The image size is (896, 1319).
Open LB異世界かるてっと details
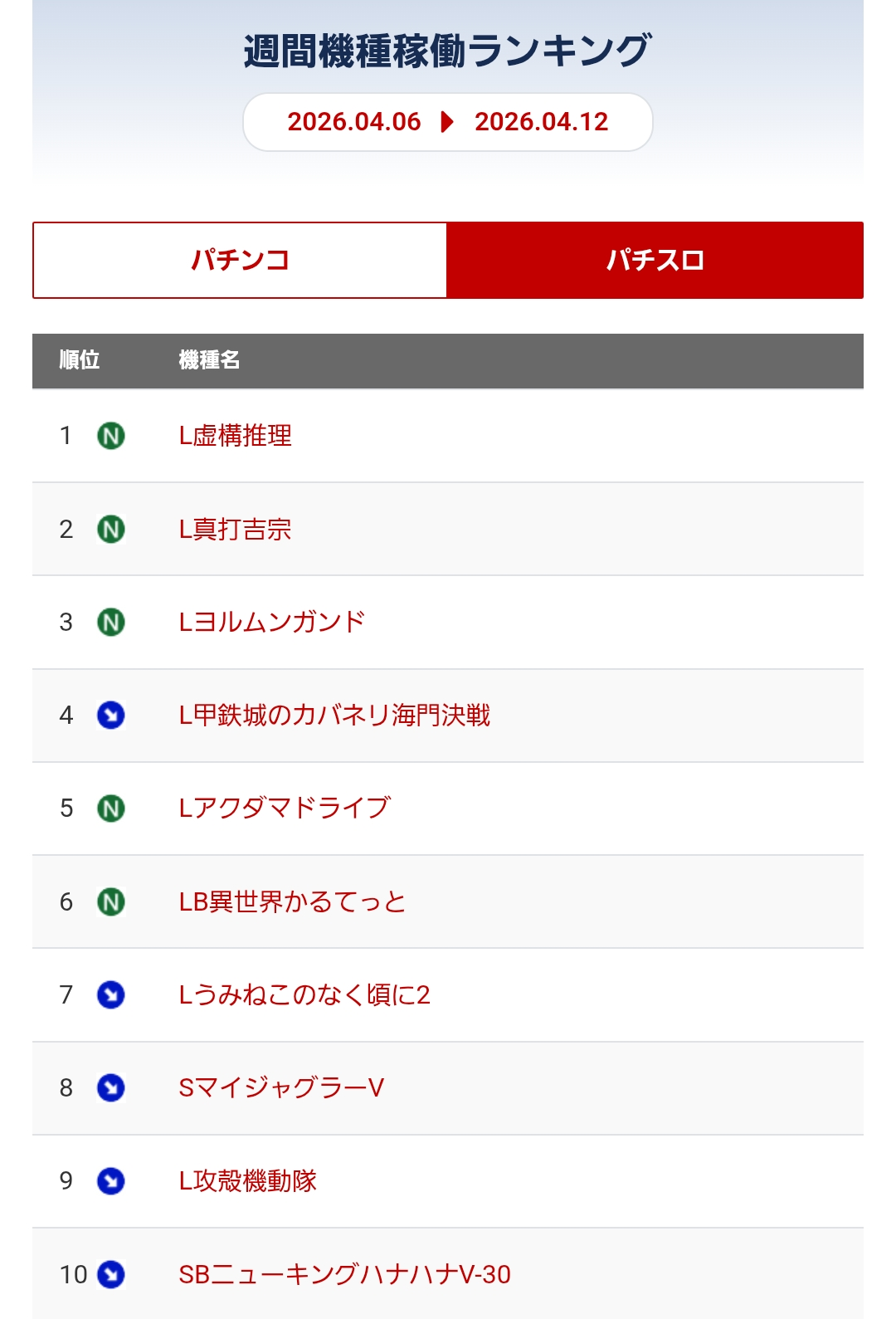pos(292,901)
